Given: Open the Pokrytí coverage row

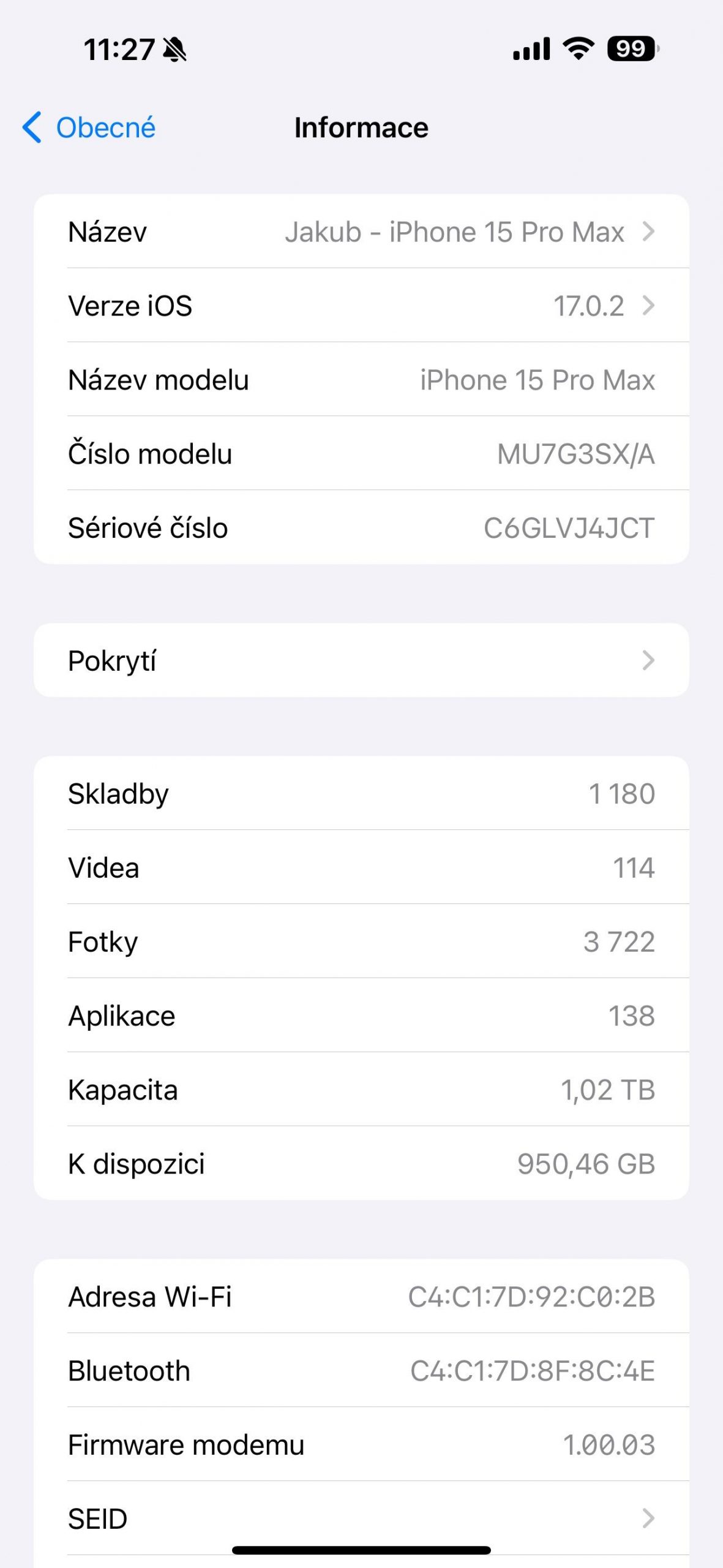Looking at the screenshot, I should click(x=361, y=660).
